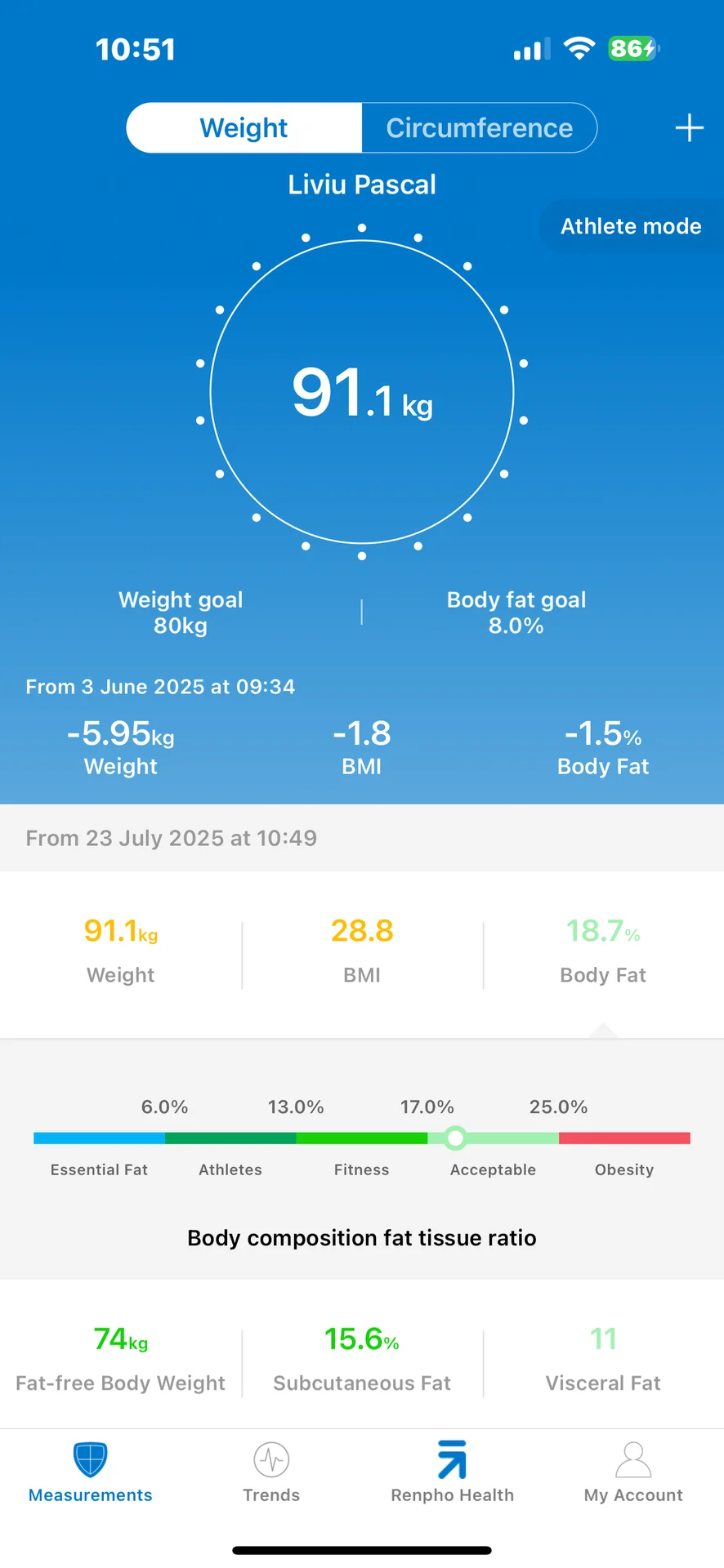The height and width of the screenshot is (1568, 724).
Task: Open the Renpho Health tab
Action: [x=452, y=1472]
